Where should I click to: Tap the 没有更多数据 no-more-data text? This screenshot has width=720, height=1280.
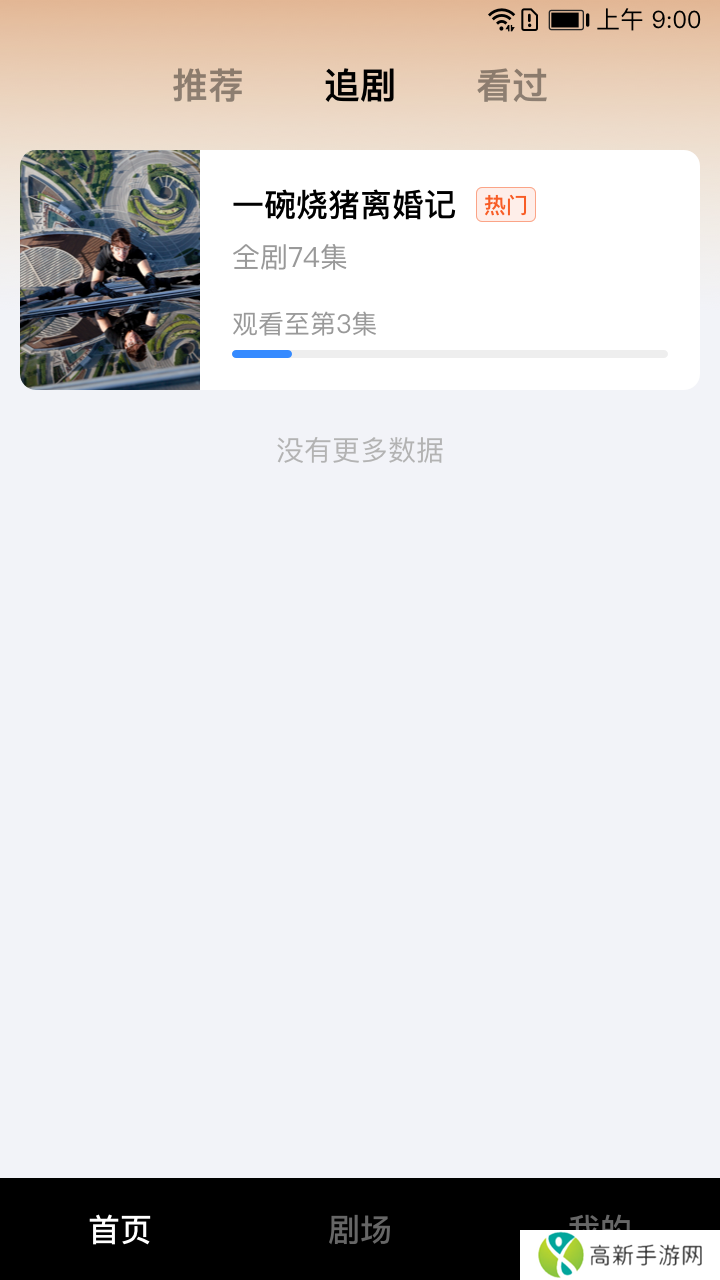[360, 452]
